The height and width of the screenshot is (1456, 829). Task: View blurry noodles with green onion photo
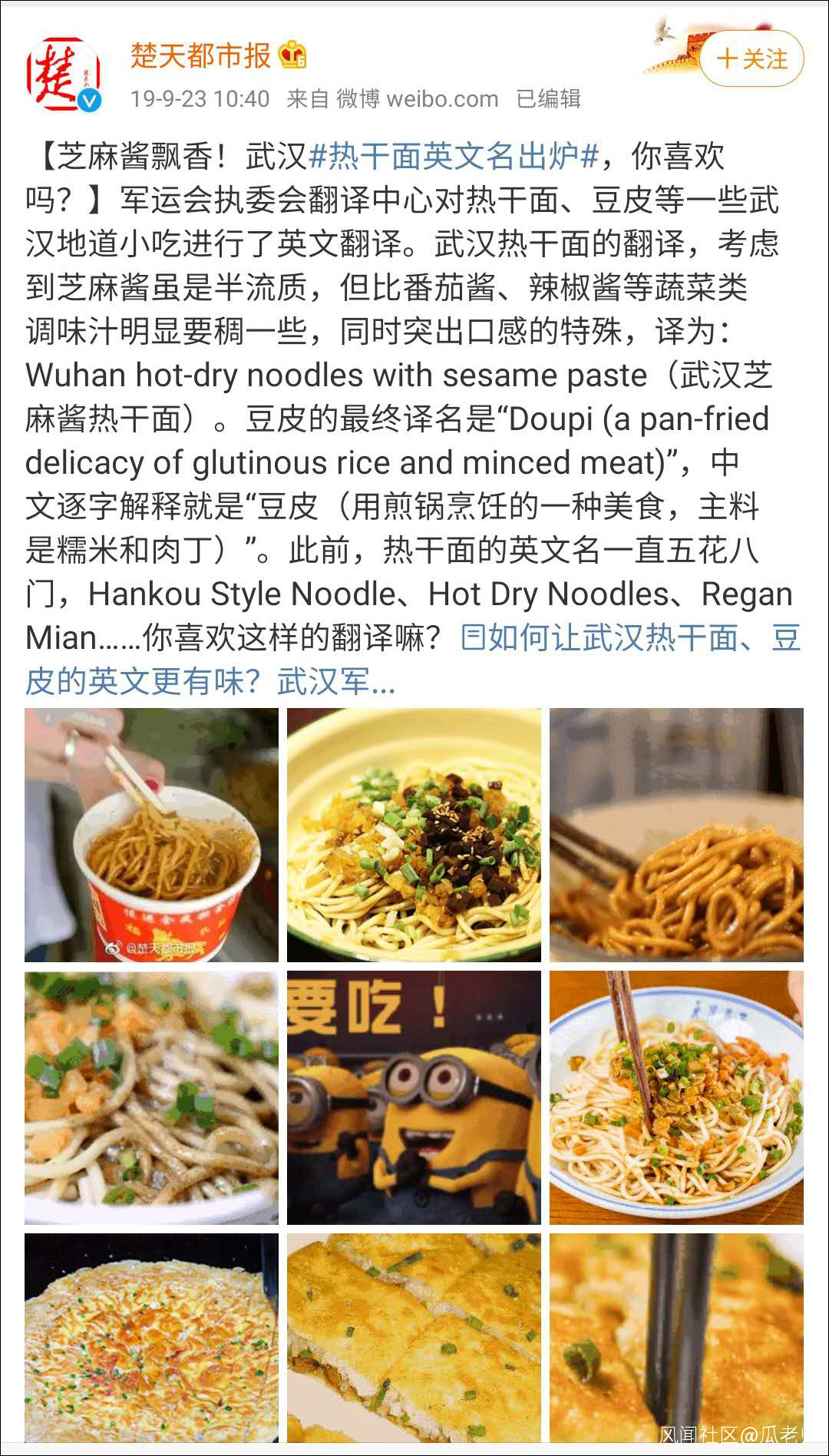click(x=151, y=1097)
